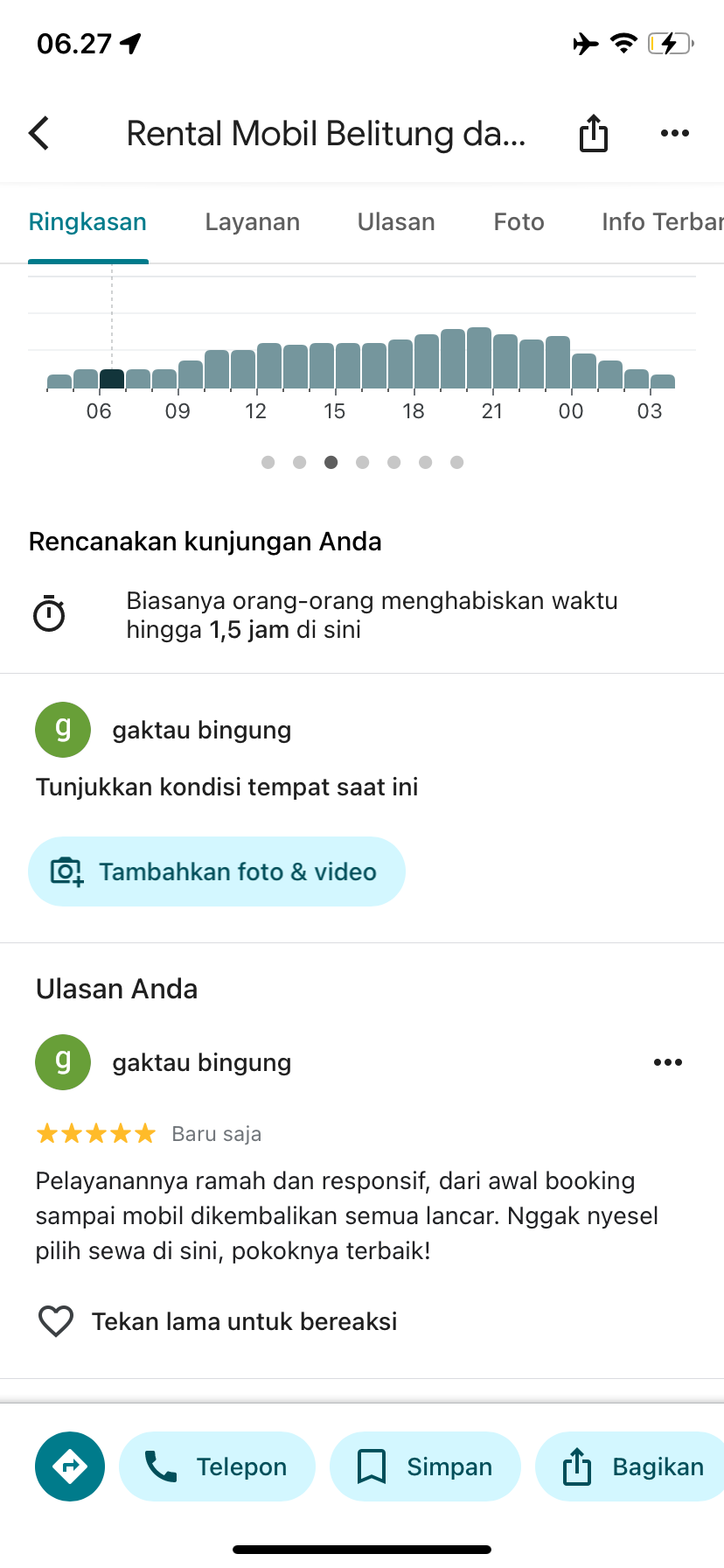Screen dimensions: 724x1568
Task: Open options menu for your review
Action: [668, 1062]
